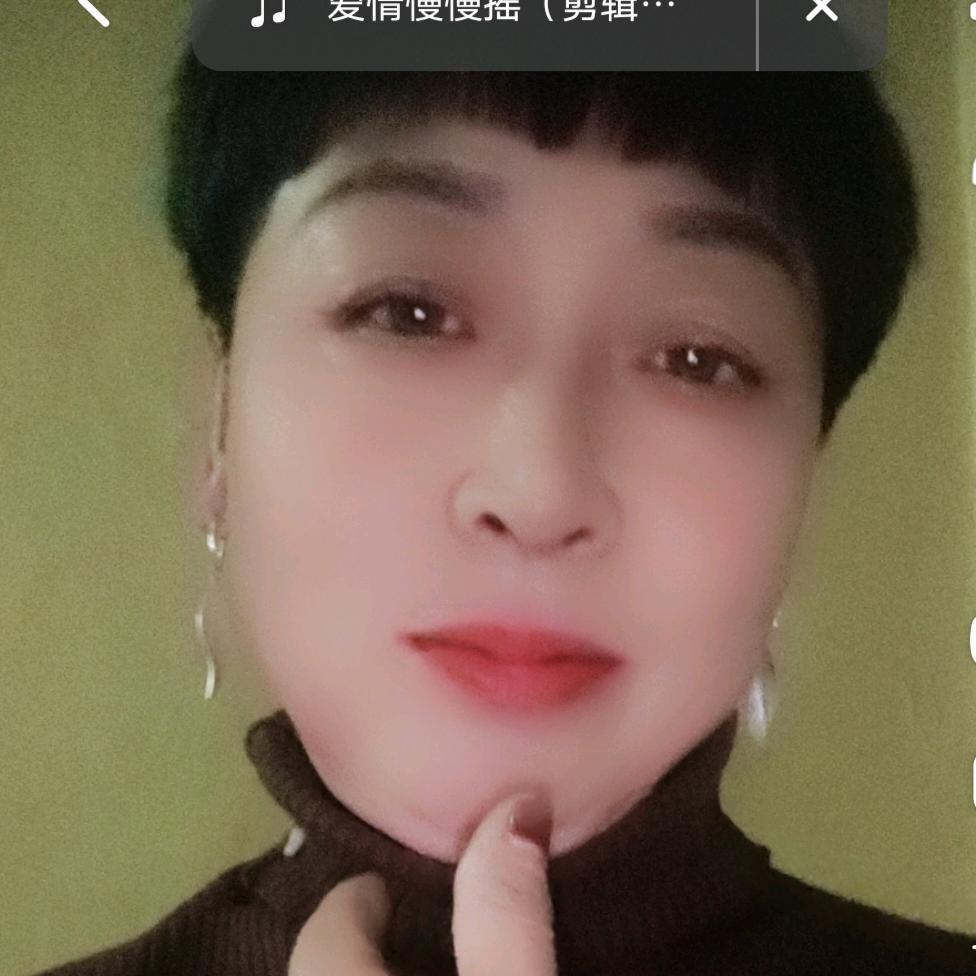The height and width of the screenshot is (976, 976).
Task: Remove the selected music with the X
Action: [x=822, y=12]
